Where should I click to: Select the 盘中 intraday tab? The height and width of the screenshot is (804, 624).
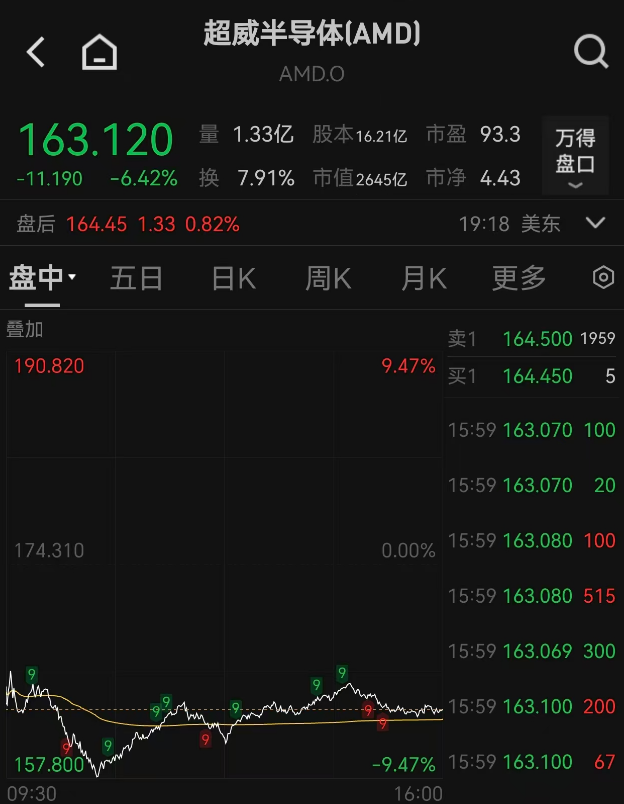click(x=40, y=278)
